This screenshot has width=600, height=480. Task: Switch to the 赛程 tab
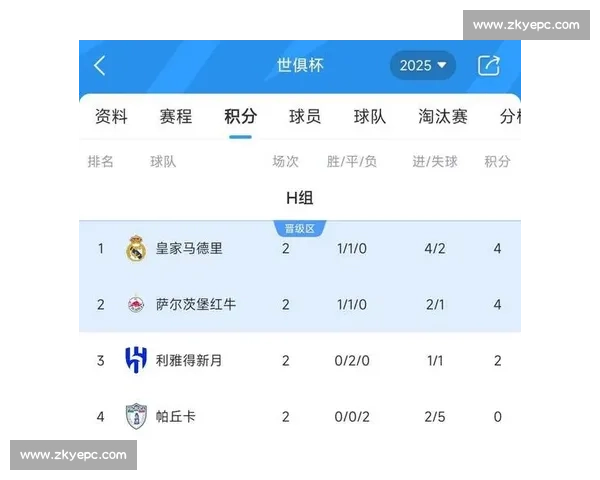pos(175,117)
